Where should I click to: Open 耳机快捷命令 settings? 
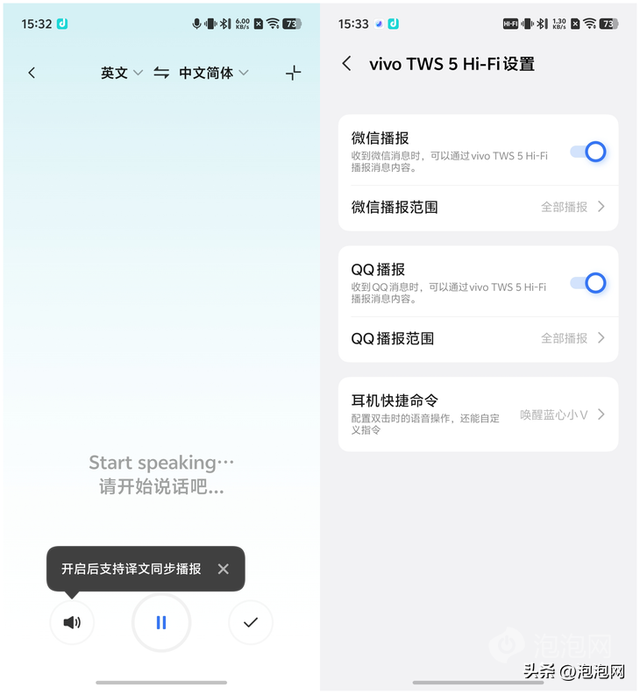[x=478, y=414]
